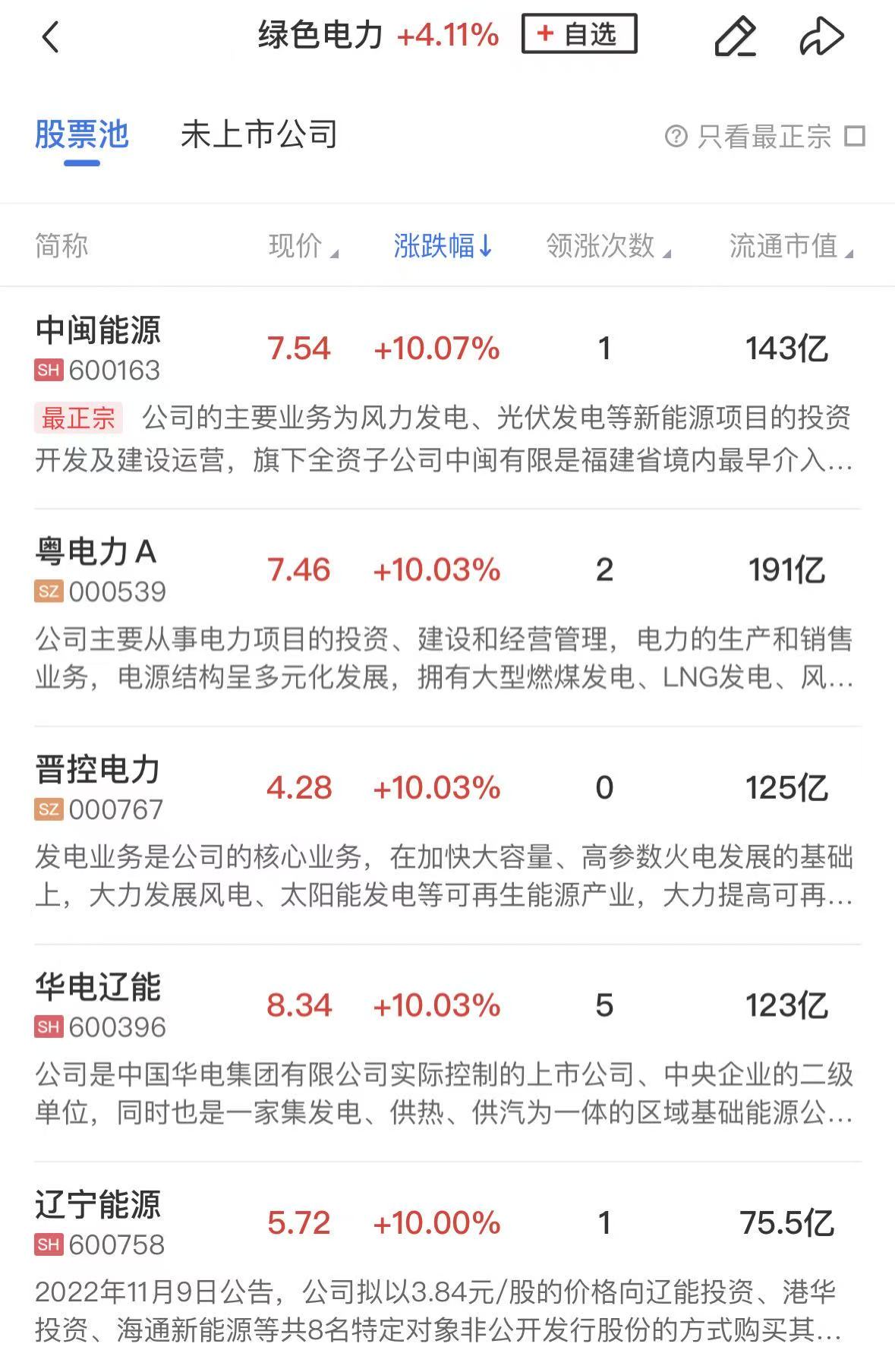Share this 绿色电力 page
Image resolution: width=895 pixels, height=1372 pixels.
coord(821,36)
